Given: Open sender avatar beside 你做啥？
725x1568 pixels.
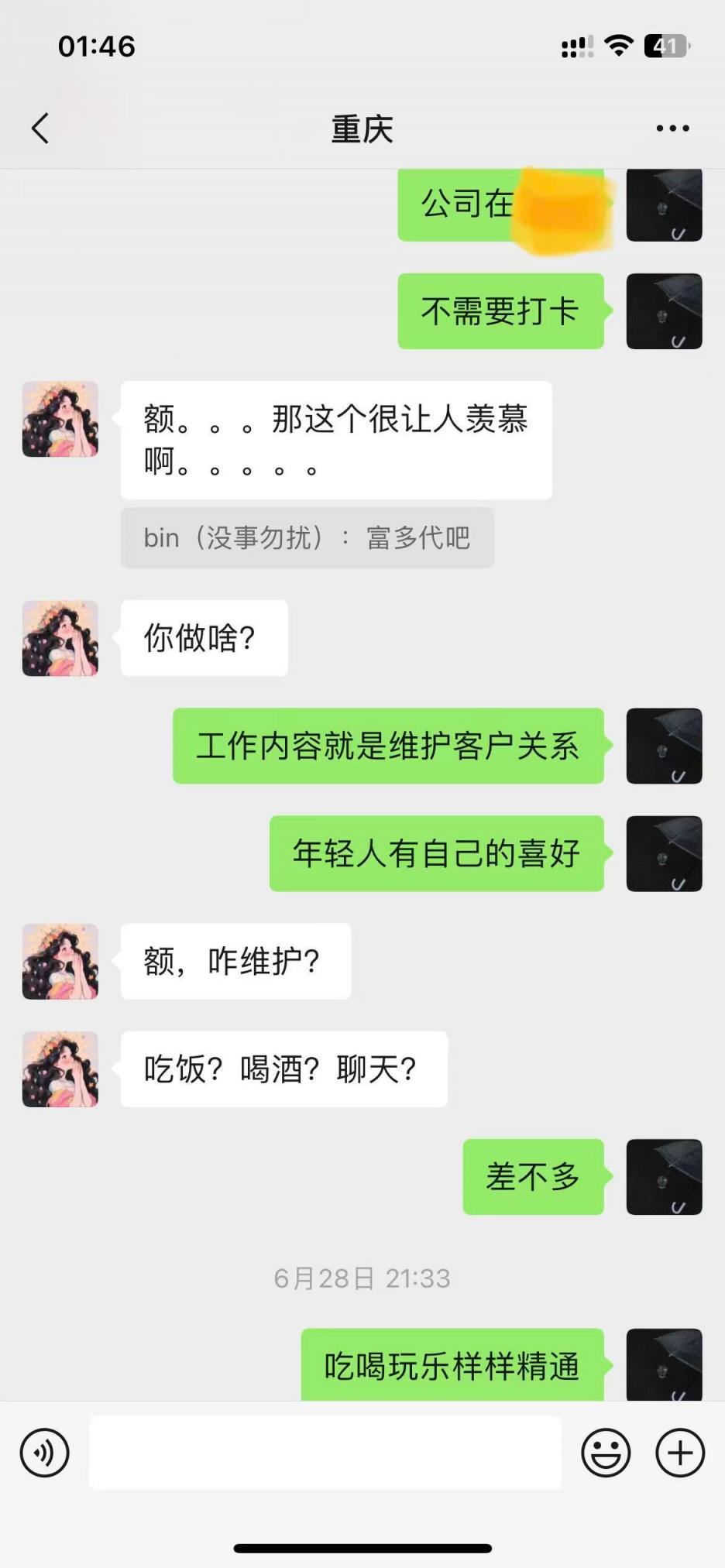Looking at the screenshot, I should 60,638.
